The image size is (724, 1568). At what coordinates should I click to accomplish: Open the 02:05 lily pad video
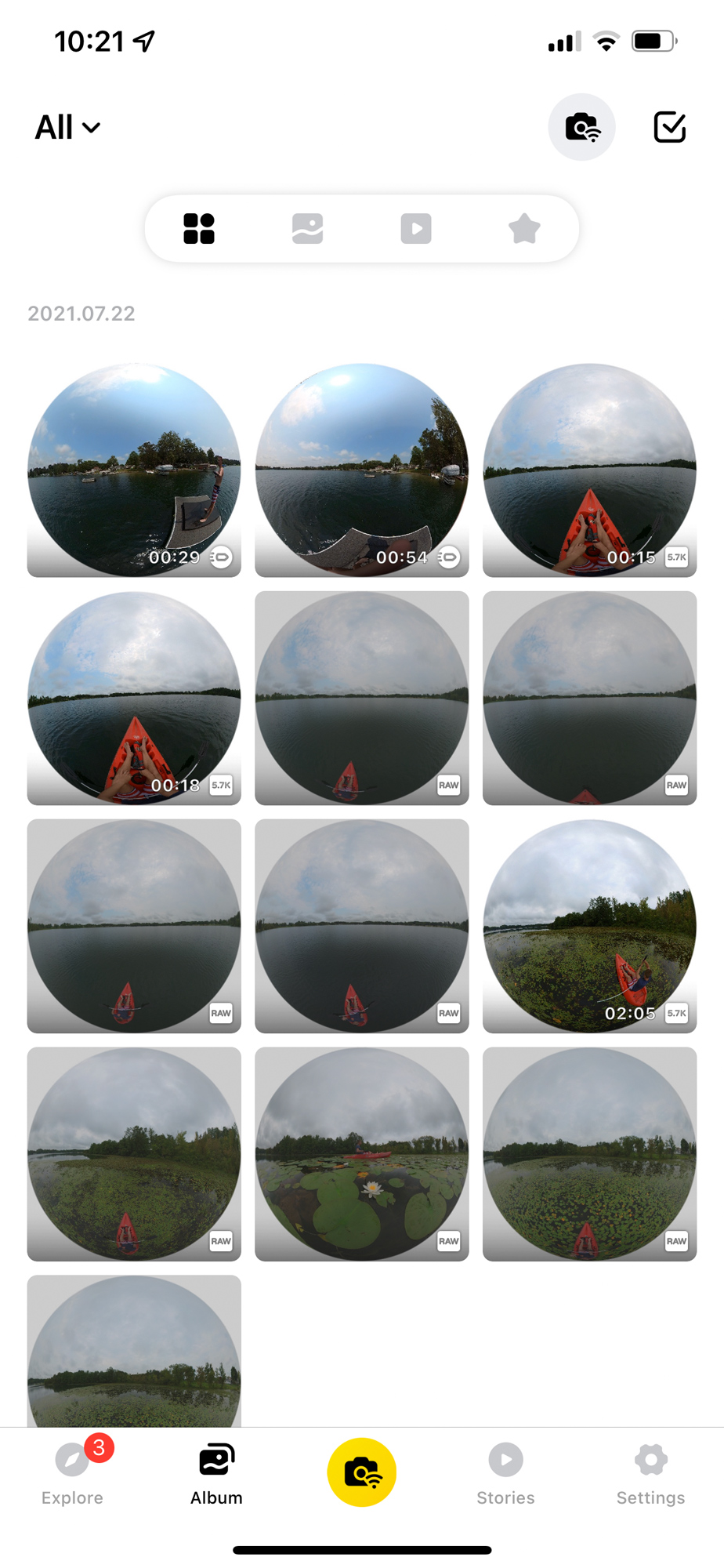589,926
